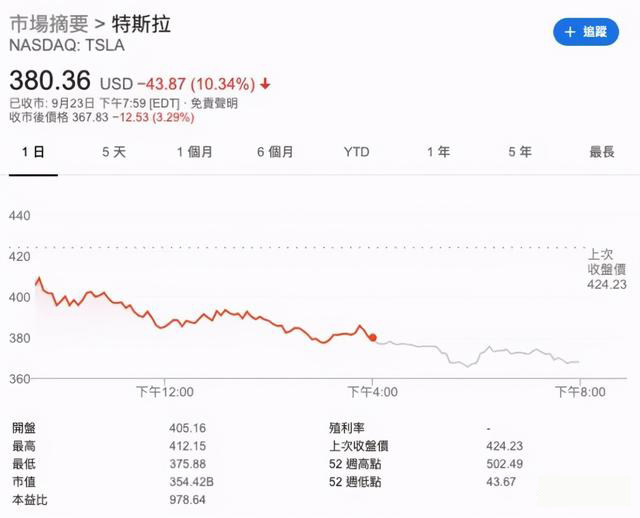Open the 5 年 range tab

click(x=519, y=152)
